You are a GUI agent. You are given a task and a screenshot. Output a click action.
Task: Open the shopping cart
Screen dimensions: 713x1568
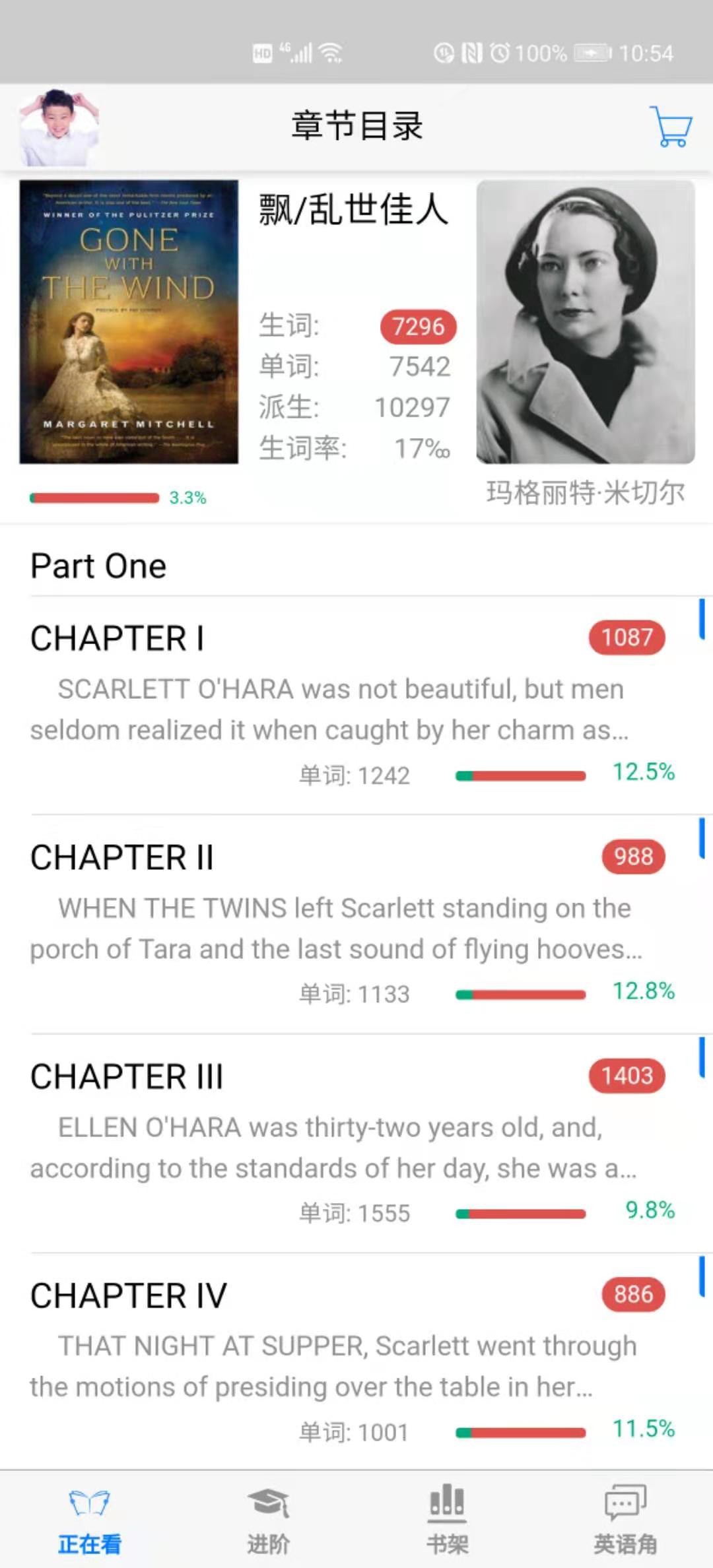click(671, 126)
